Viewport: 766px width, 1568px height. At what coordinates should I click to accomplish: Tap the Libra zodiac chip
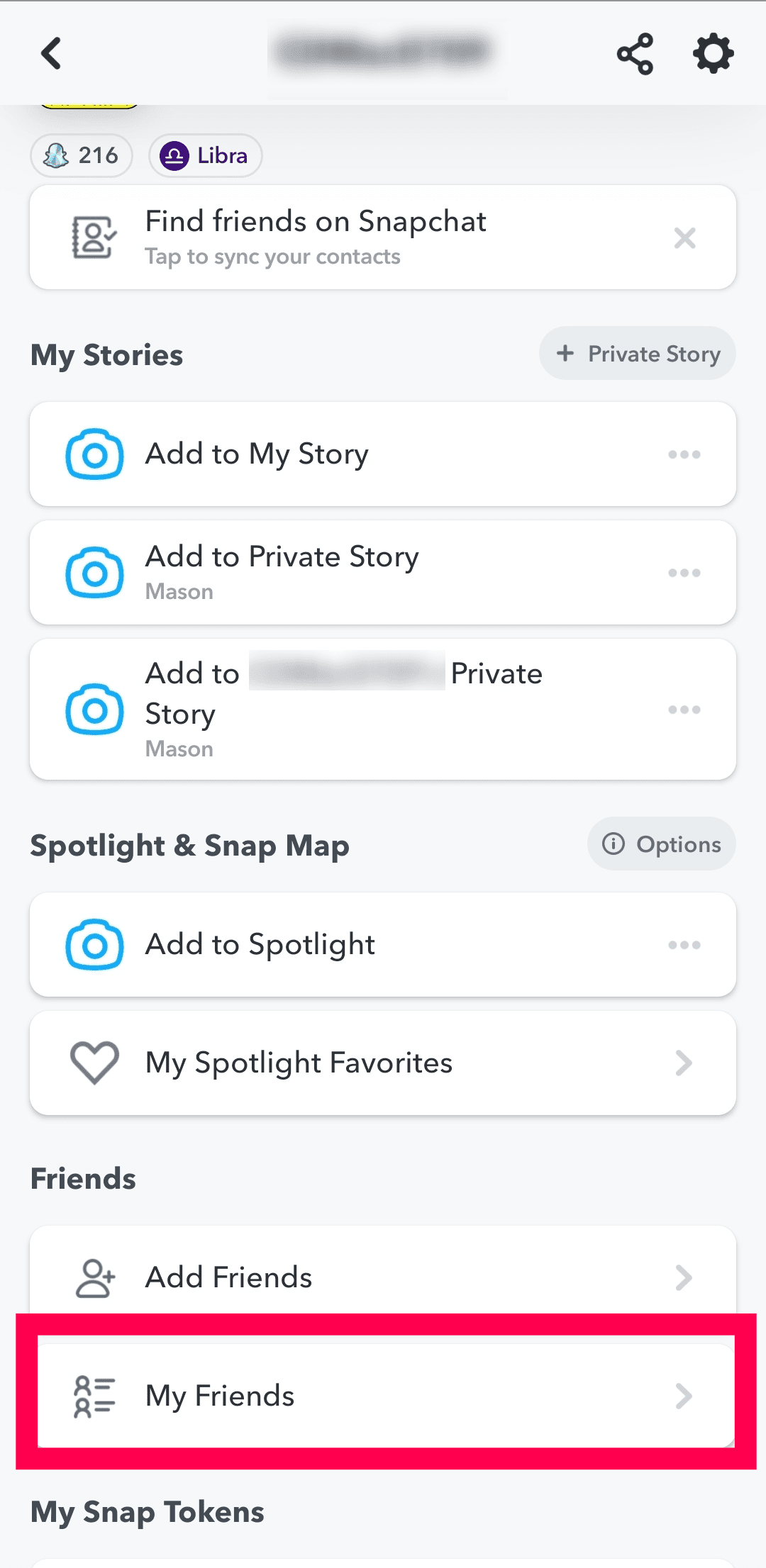click(205, 155)
